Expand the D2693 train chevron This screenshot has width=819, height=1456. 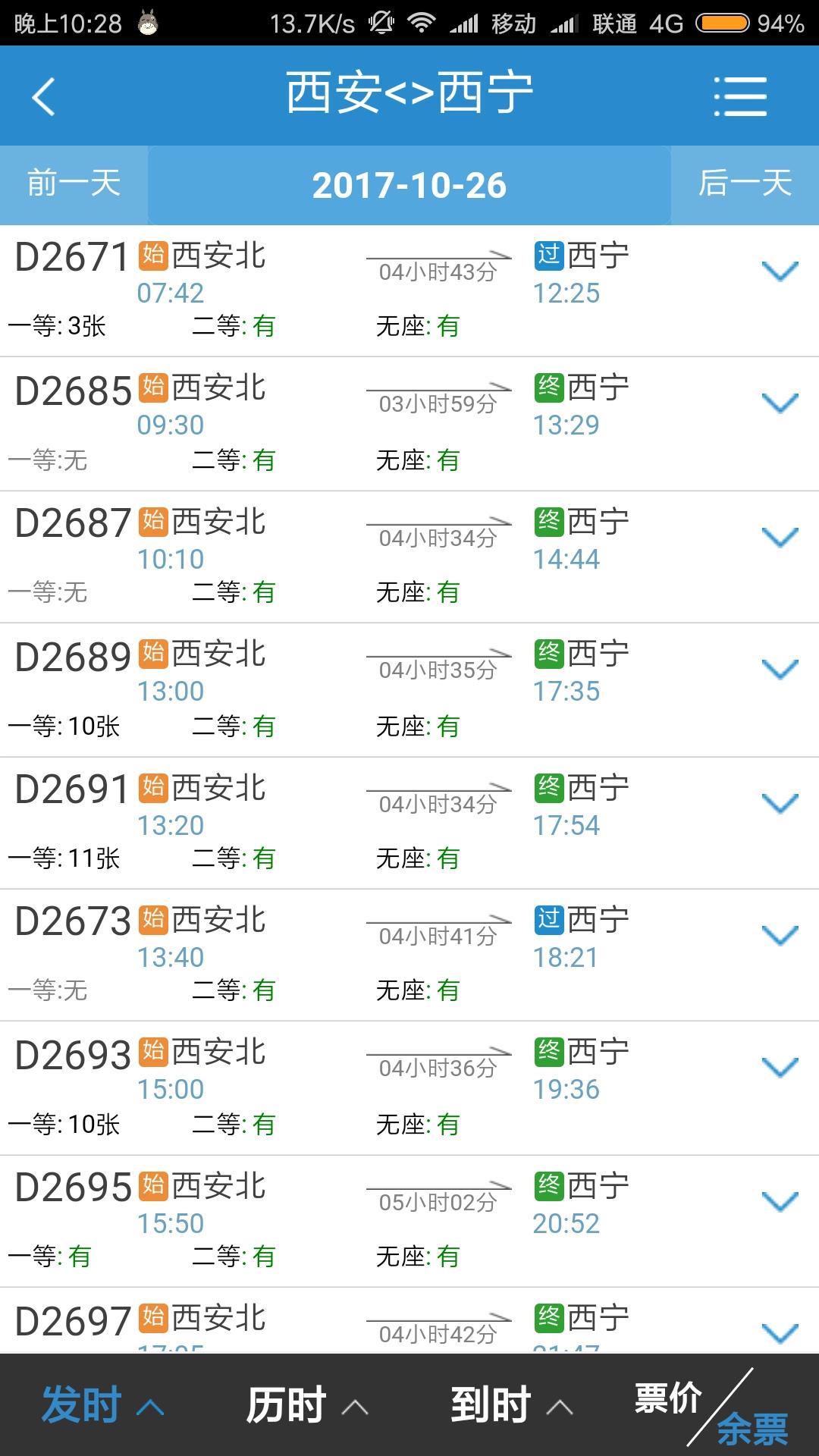tap(780, 1068)
